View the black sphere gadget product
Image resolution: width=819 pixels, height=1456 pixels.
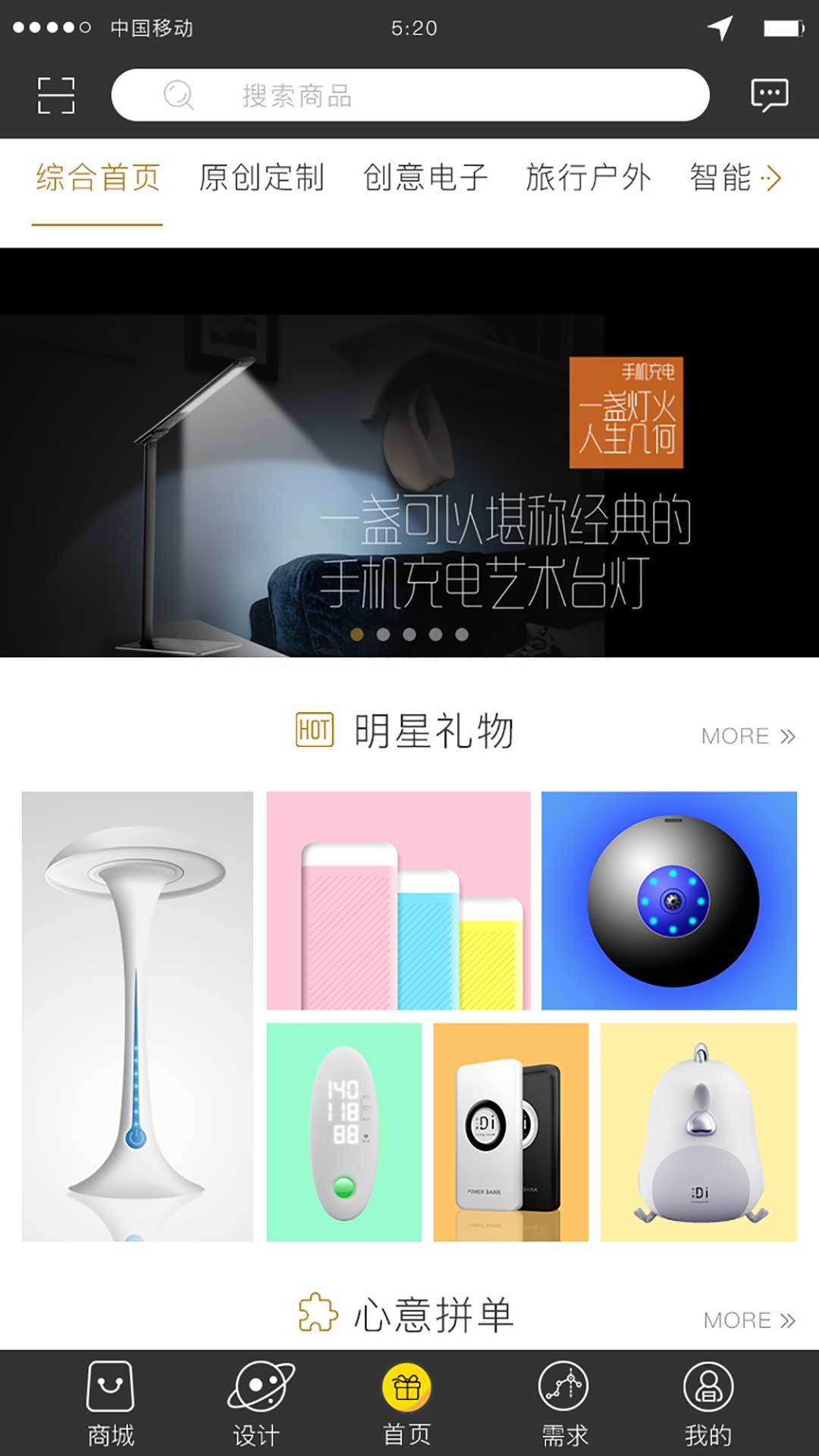point(669,901)
